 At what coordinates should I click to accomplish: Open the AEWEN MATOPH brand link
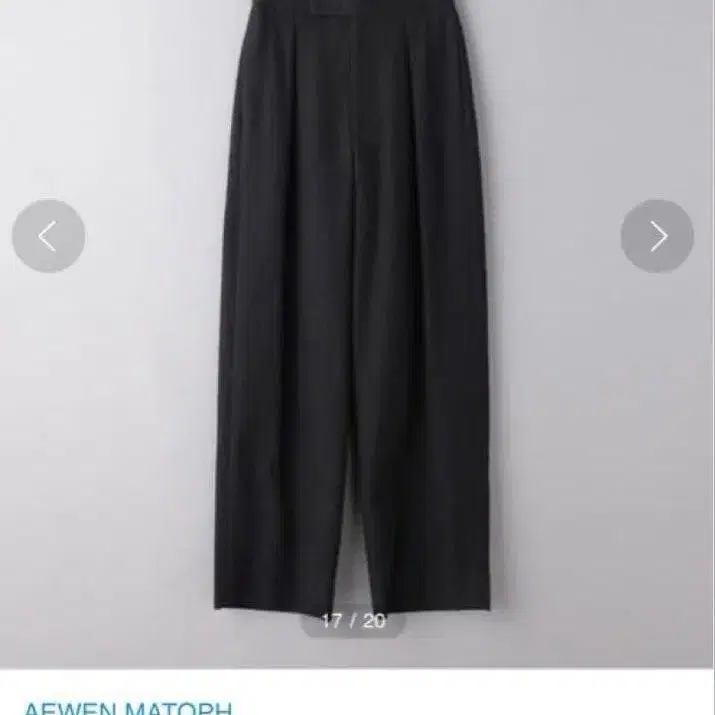(126, 707)
